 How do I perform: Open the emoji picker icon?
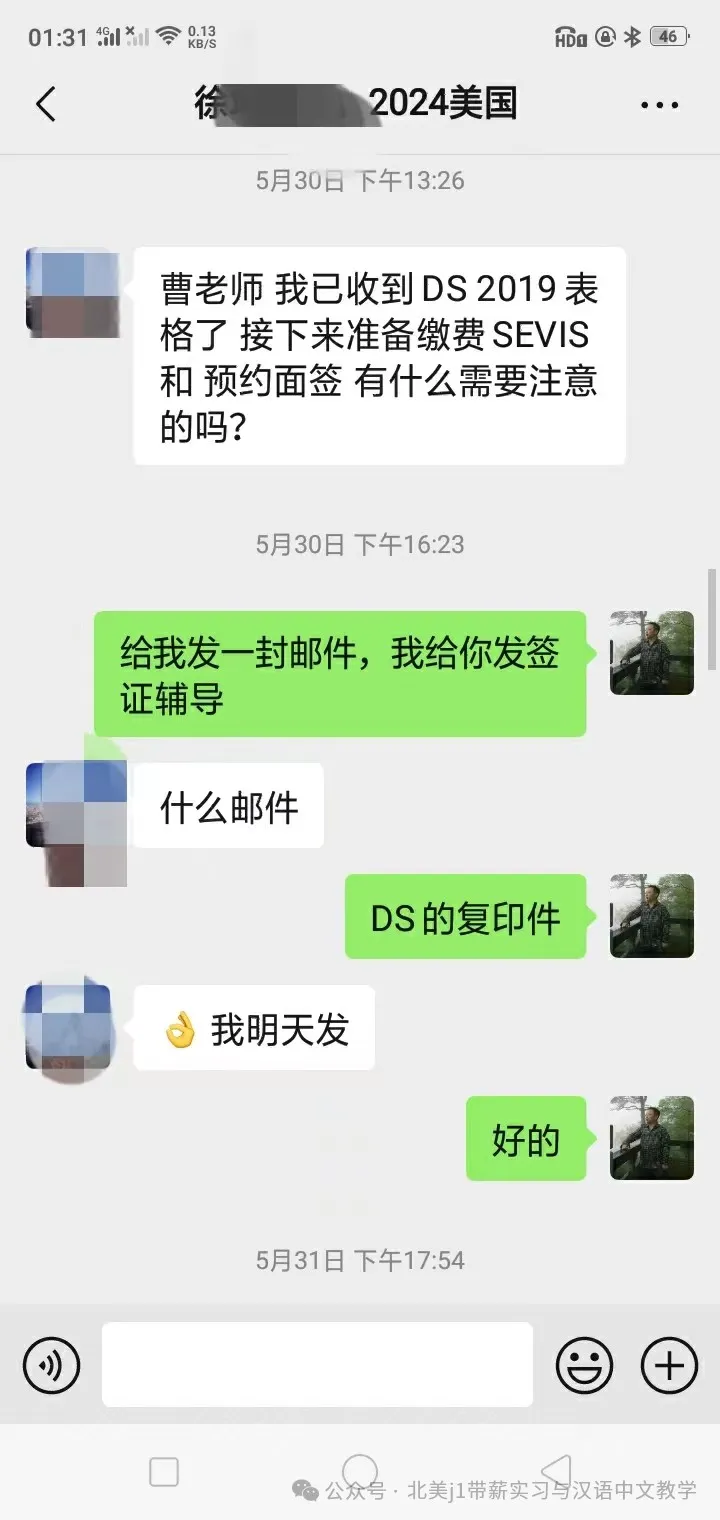coord(586,1364)
